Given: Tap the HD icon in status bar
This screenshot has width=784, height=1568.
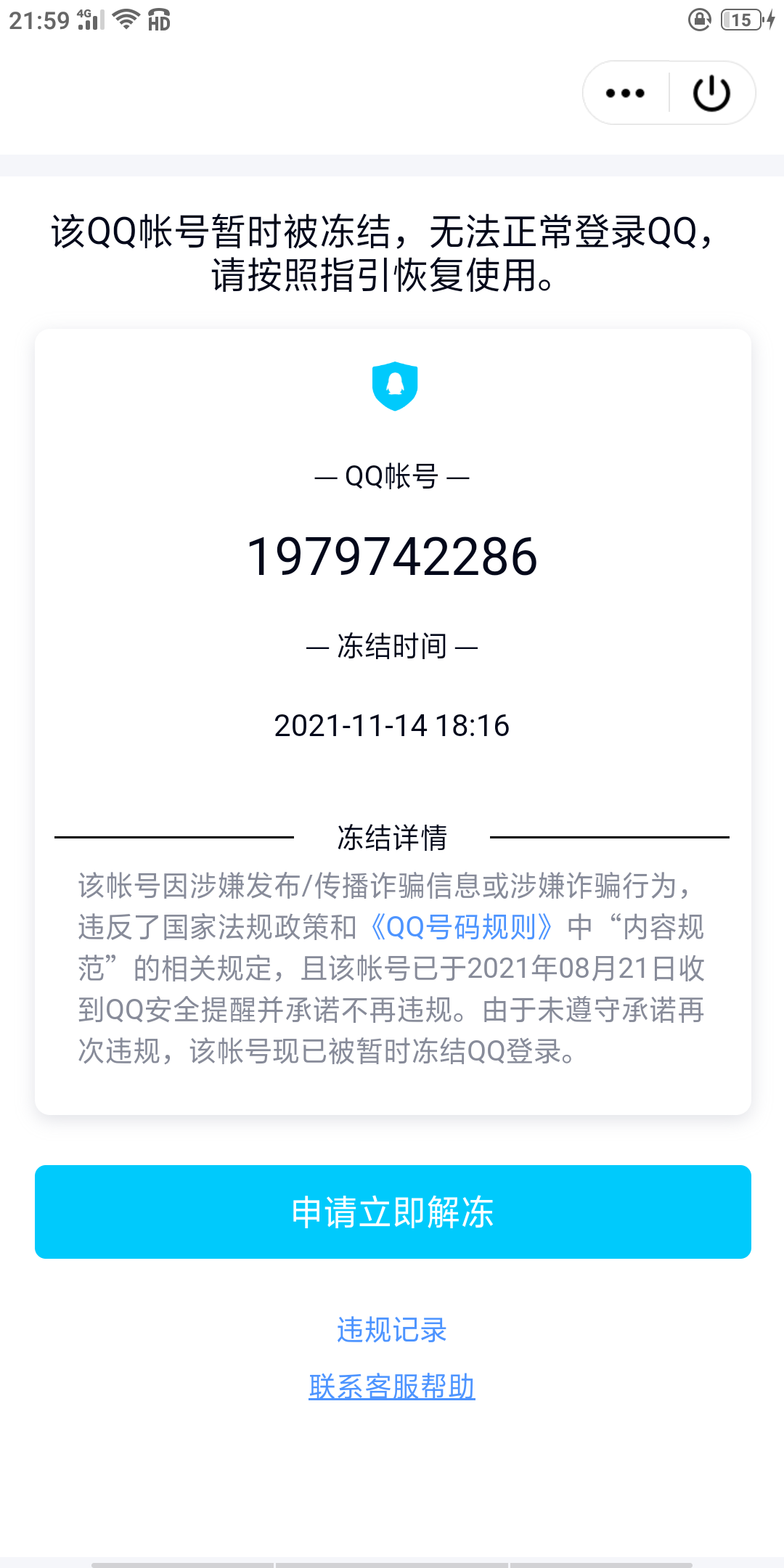Looking at the screenshot, I should (158, 20).
